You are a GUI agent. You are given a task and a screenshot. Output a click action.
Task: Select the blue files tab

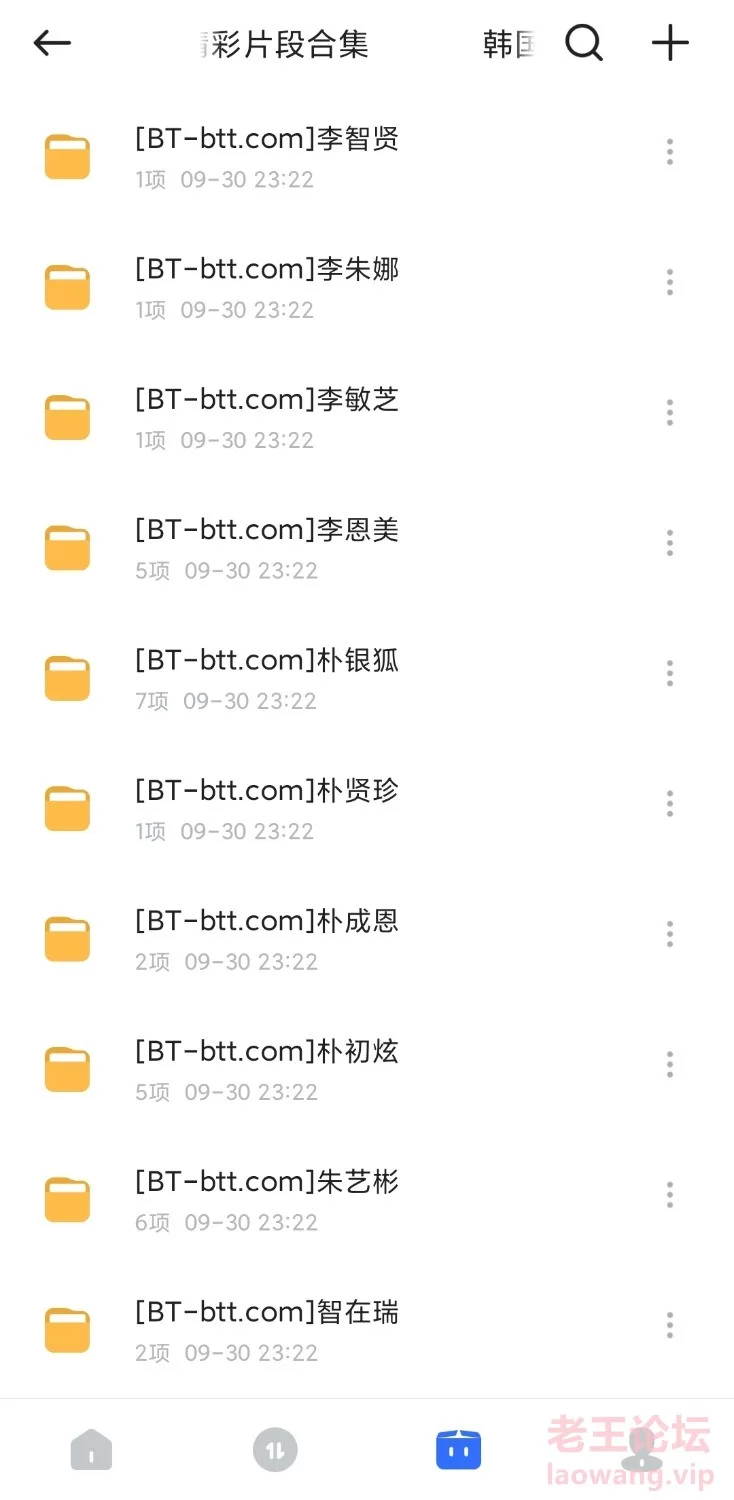(x=459, y=1450)
